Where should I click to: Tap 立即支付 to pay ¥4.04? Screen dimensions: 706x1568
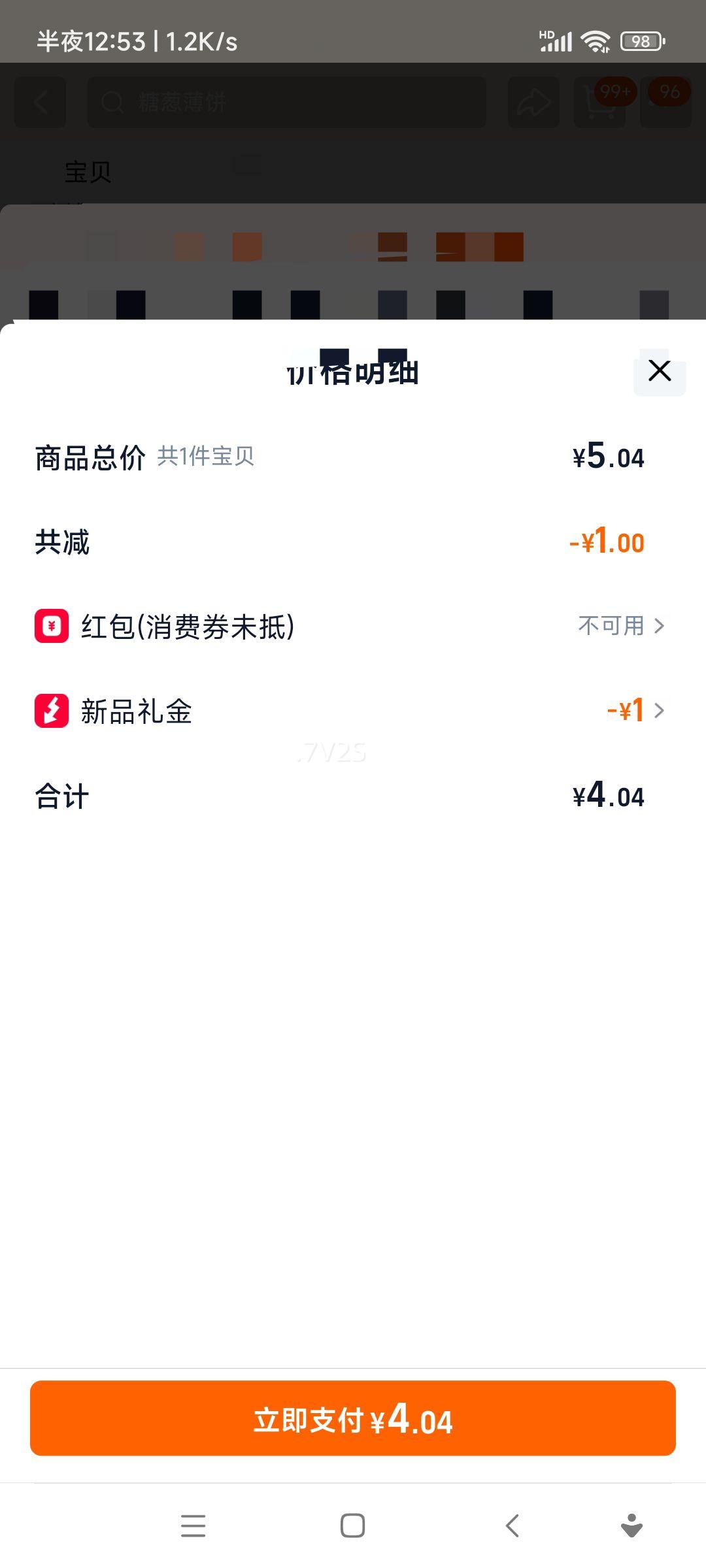[x=353, y=1419]
